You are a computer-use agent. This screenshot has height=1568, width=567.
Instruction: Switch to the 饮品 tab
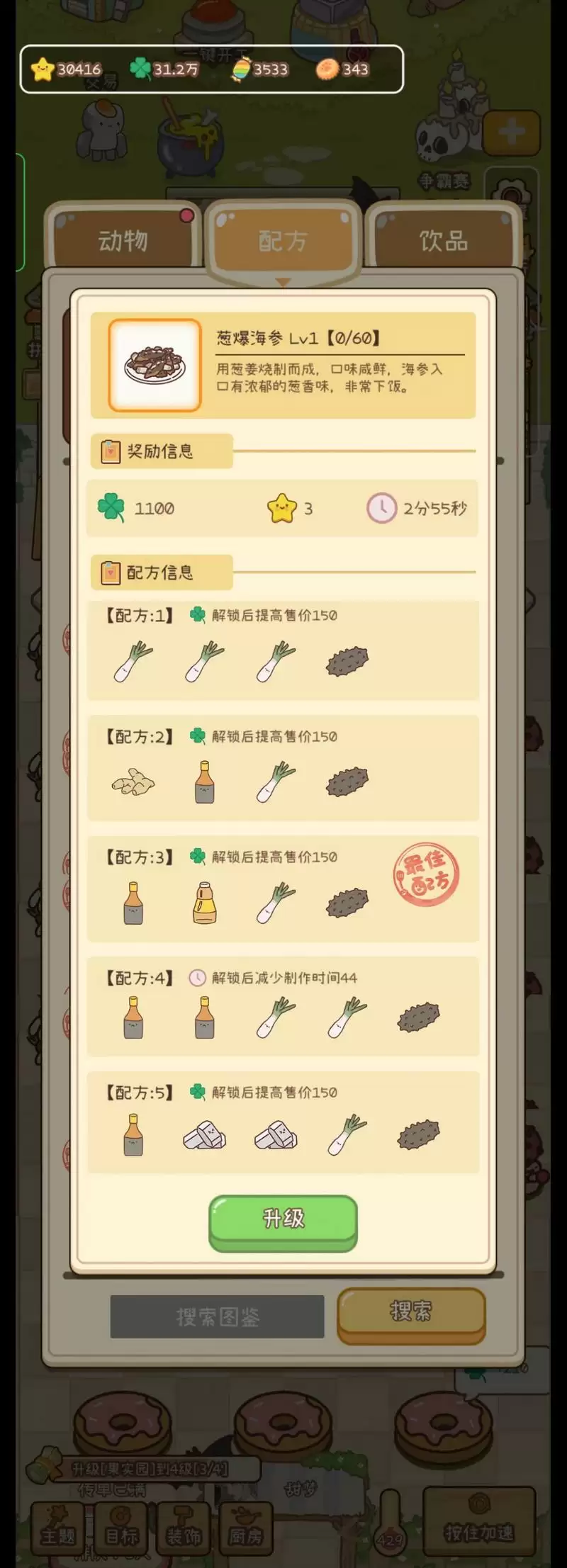coord(444,241)
